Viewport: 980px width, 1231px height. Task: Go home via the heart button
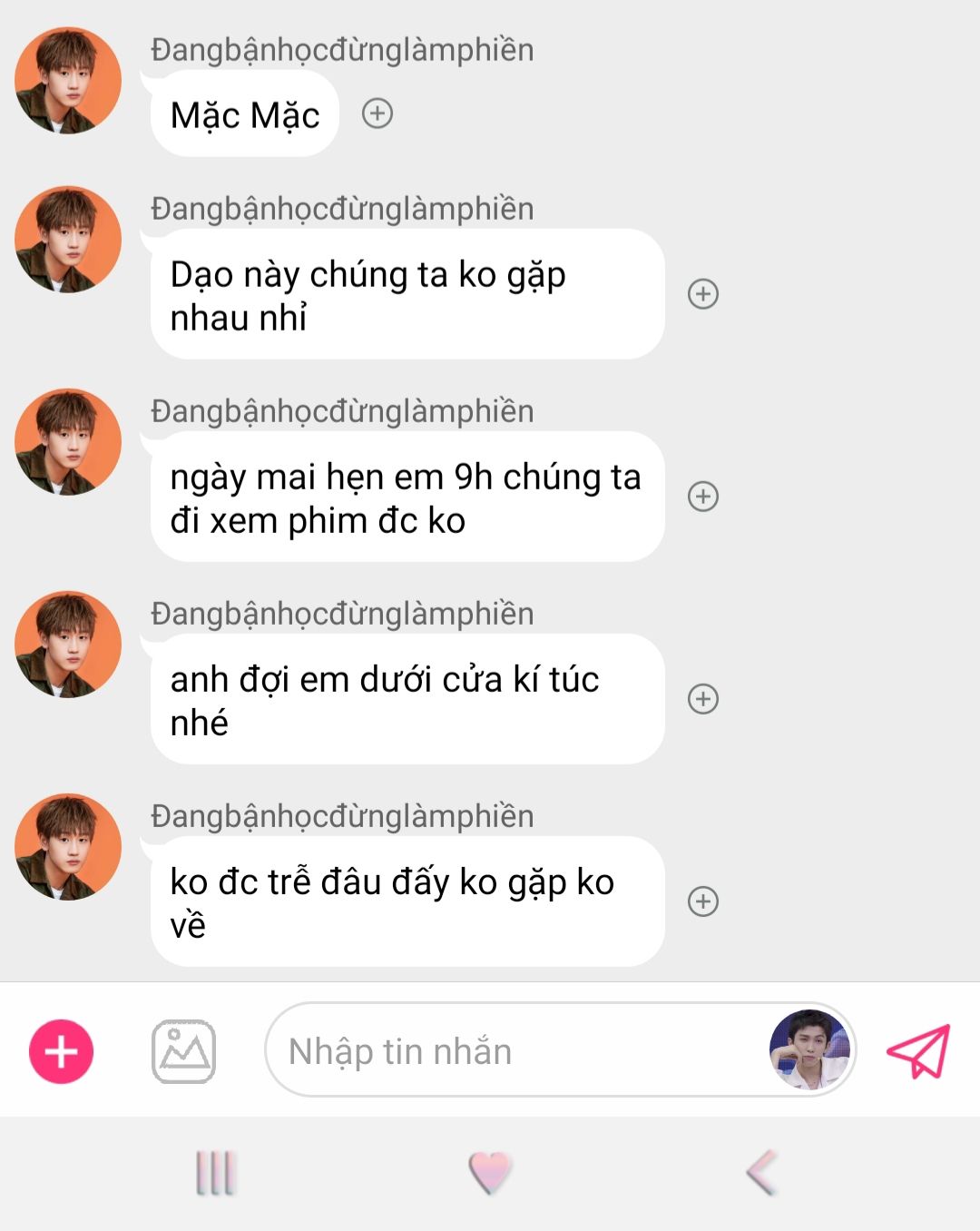point(490,1173)
